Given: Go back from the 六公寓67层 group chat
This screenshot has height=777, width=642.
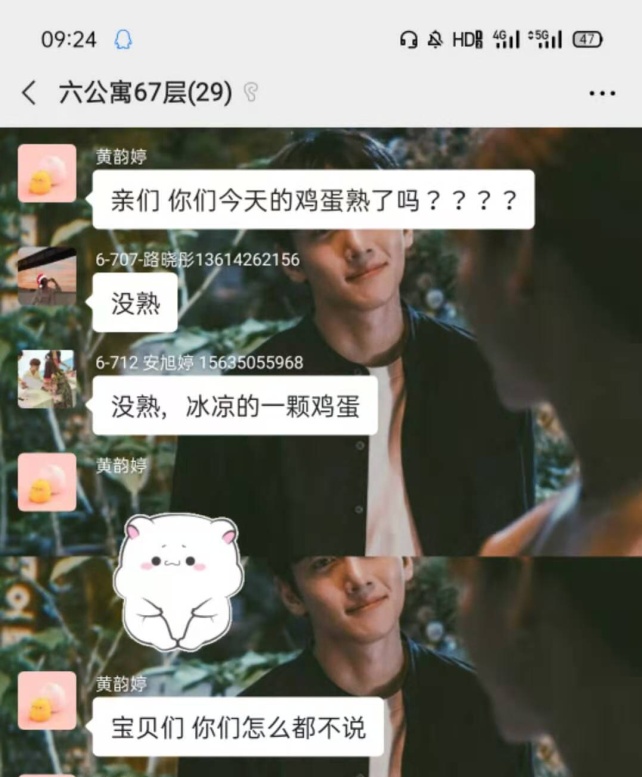Looking at the screenshot, I should (x=29, y=93).
